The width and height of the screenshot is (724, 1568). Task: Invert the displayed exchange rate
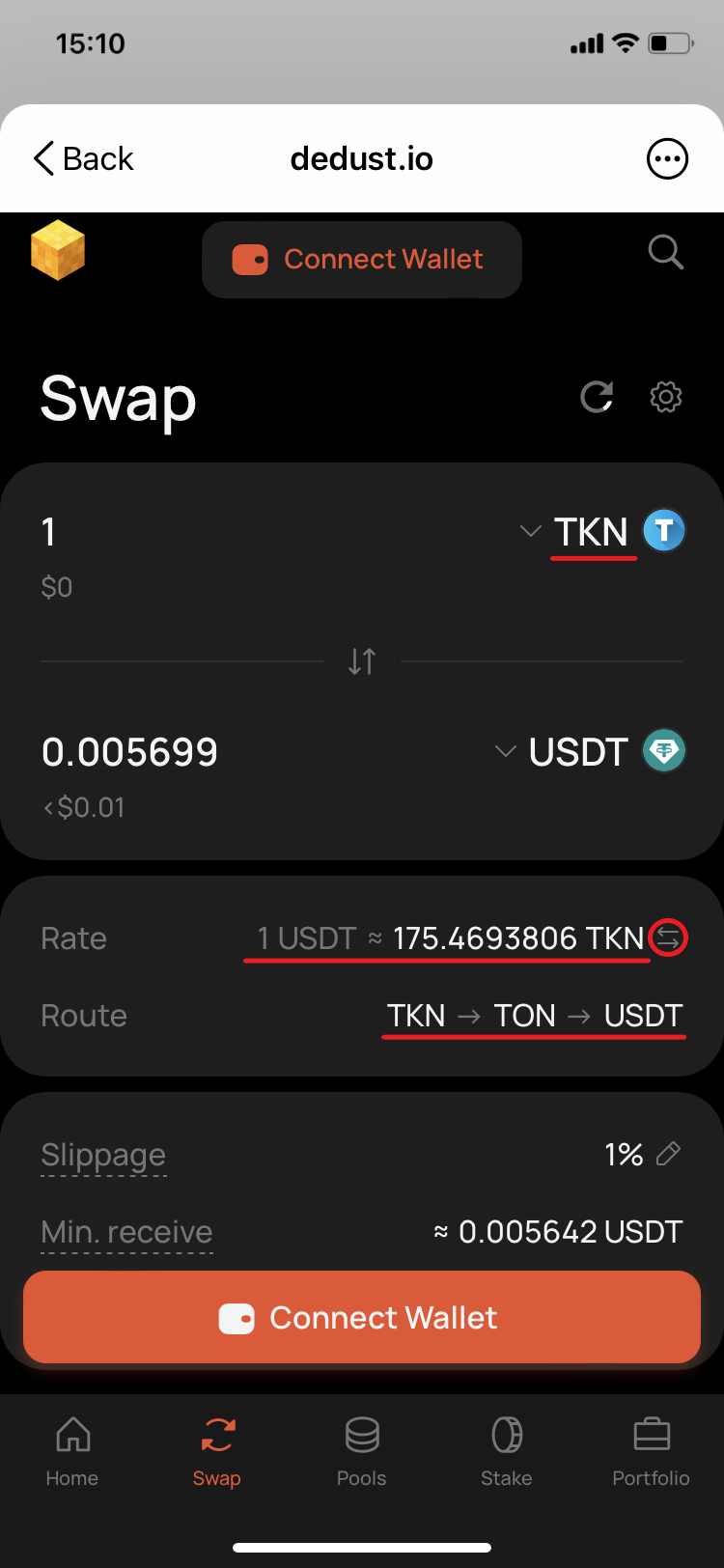point(668,938)
